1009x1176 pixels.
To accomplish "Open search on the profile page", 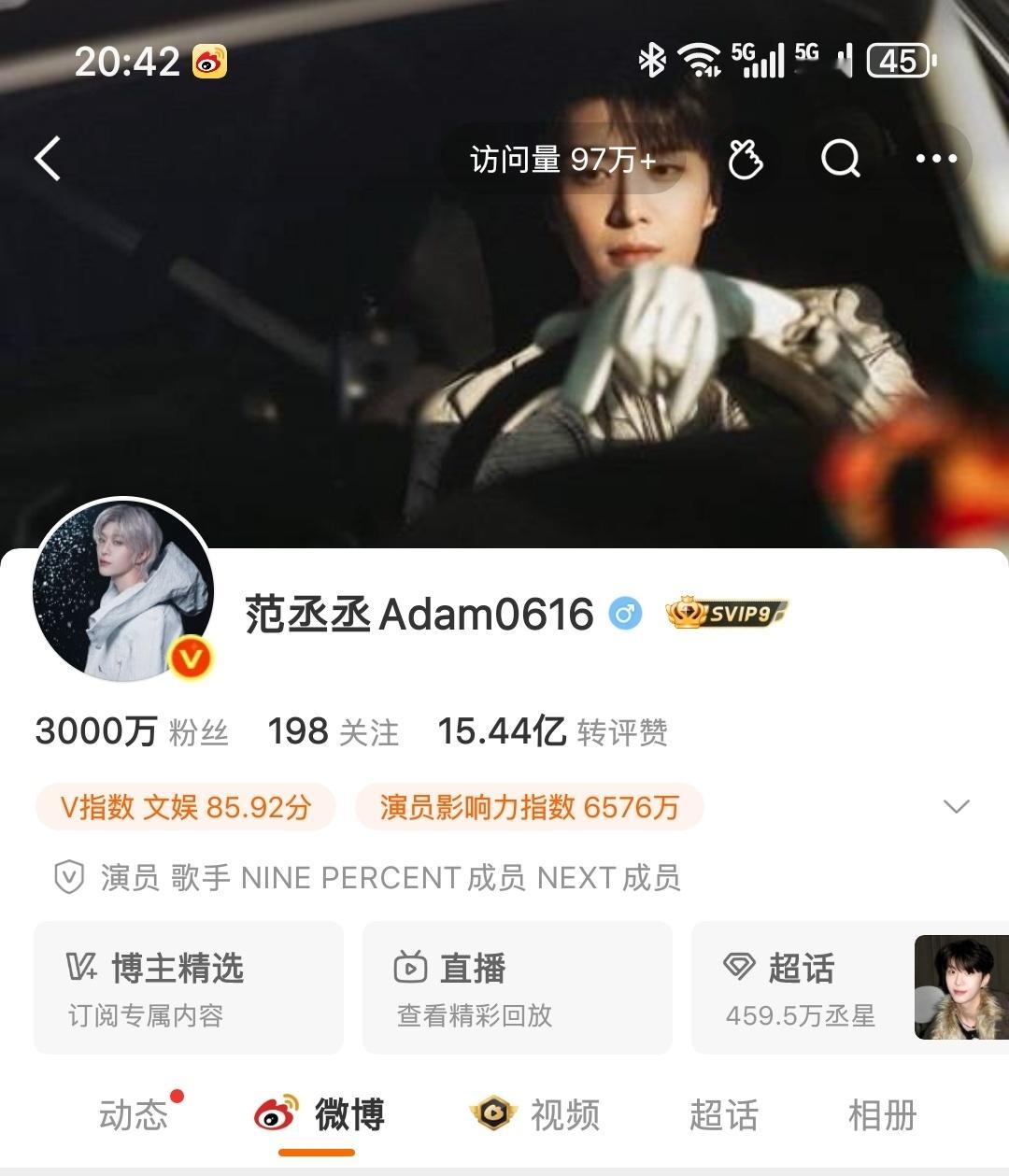I will point(840,158).
